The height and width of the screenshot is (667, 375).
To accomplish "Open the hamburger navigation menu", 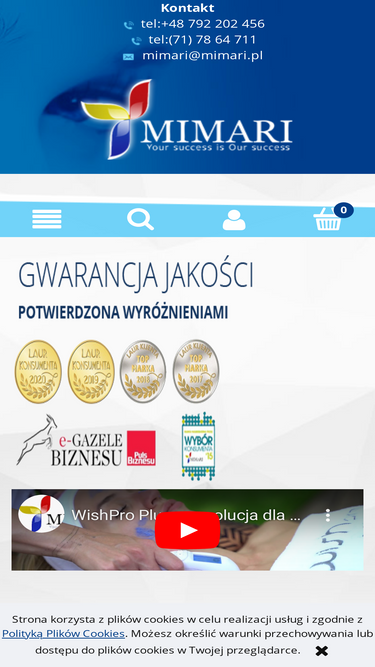I will pyautogui.click(x=47, y=219).
